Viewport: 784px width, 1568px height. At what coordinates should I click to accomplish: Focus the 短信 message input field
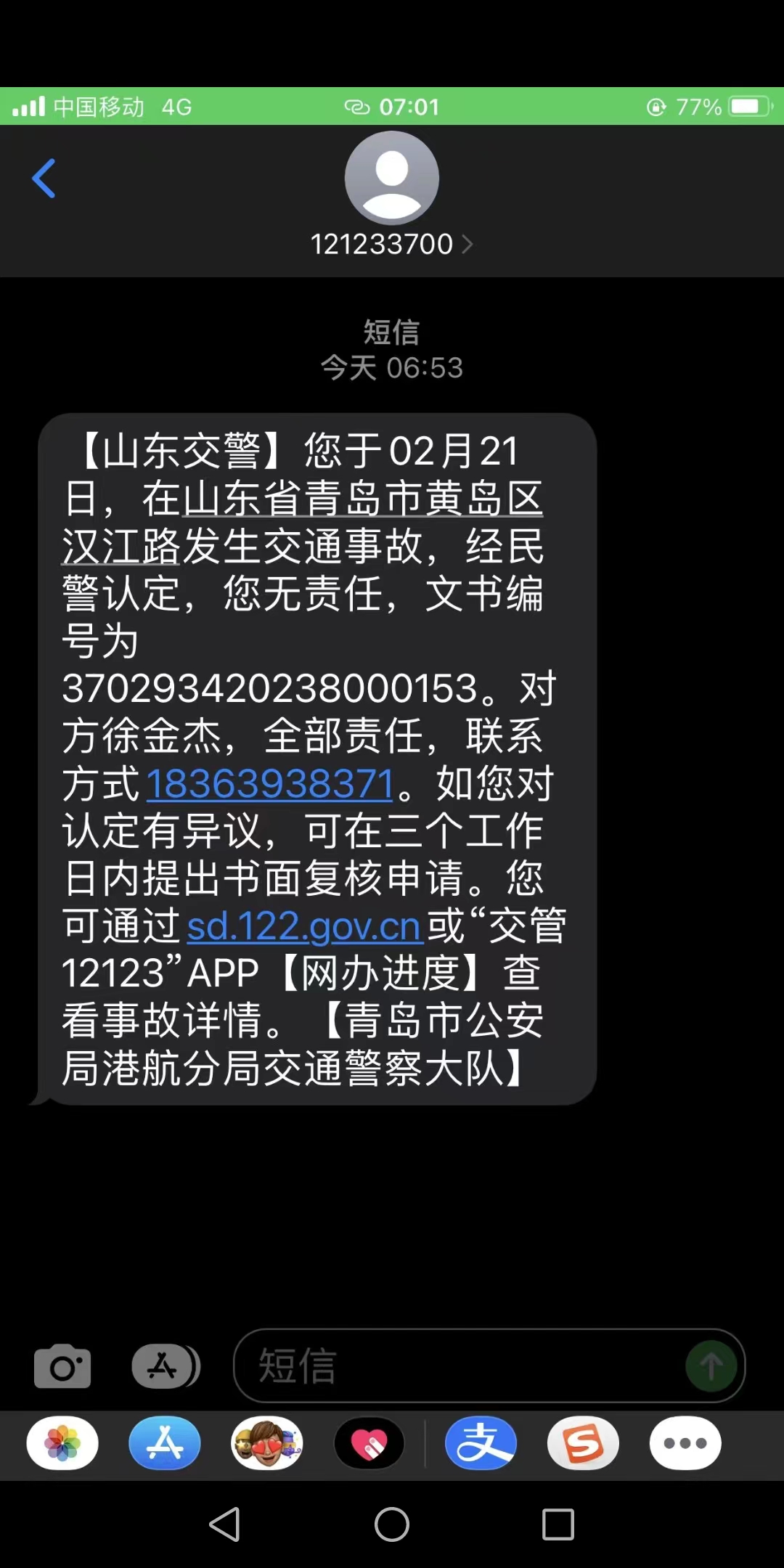tap(465, 1366)
